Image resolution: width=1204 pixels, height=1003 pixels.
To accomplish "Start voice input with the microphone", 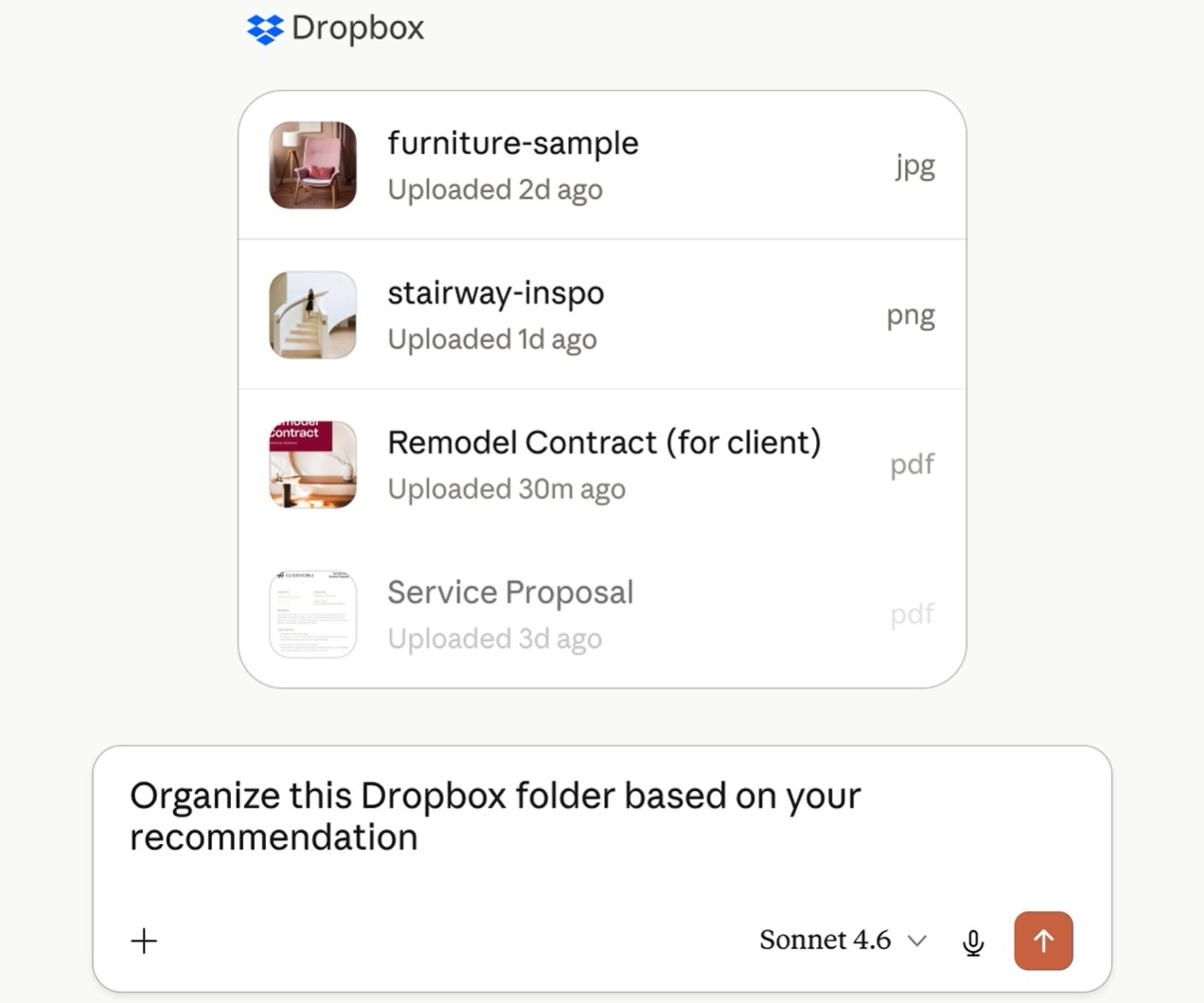I will click(973, 941).
